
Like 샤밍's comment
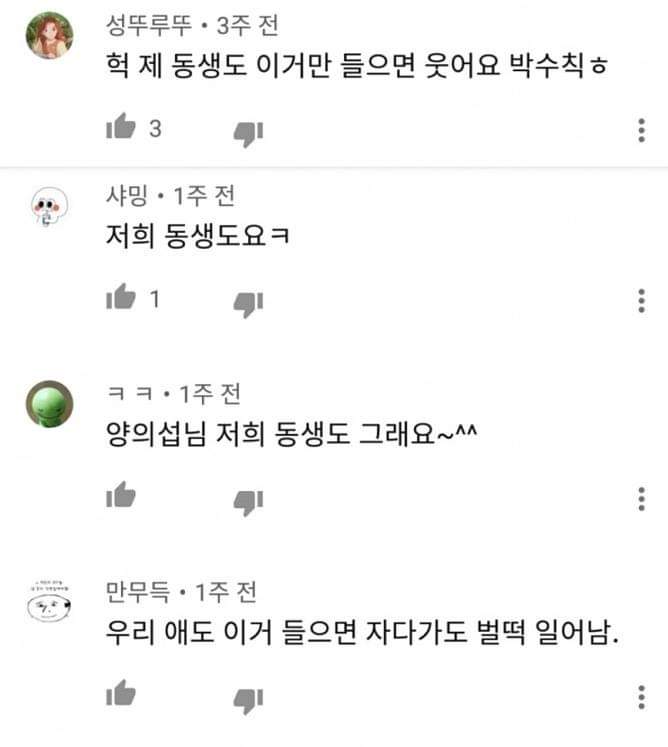point(121,298)
